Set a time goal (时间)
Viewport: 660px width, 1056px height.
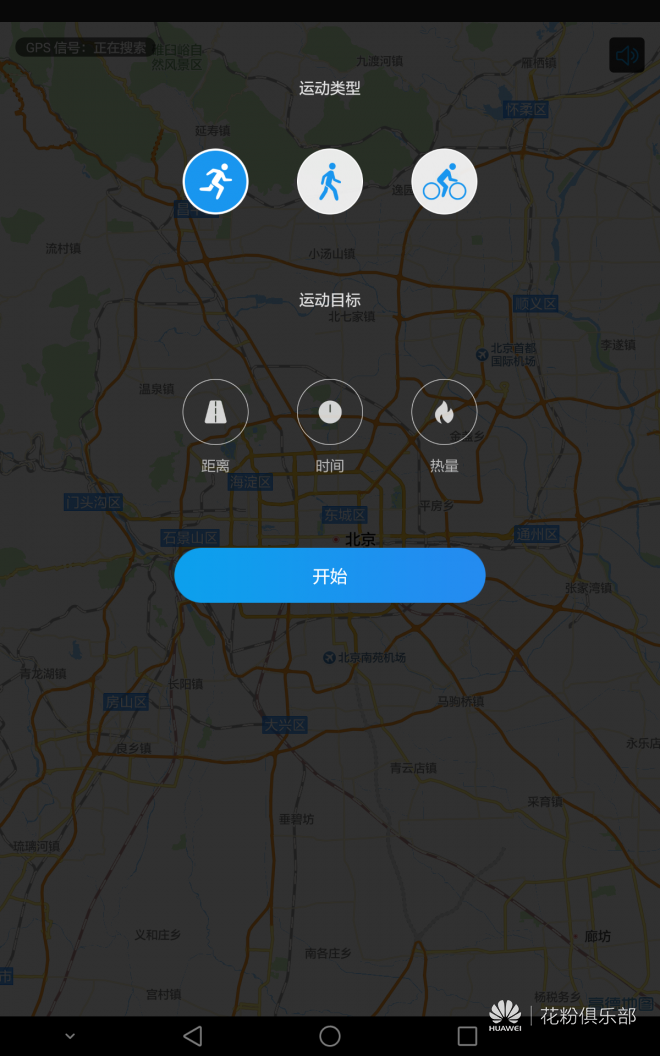(x=330, y=412)
